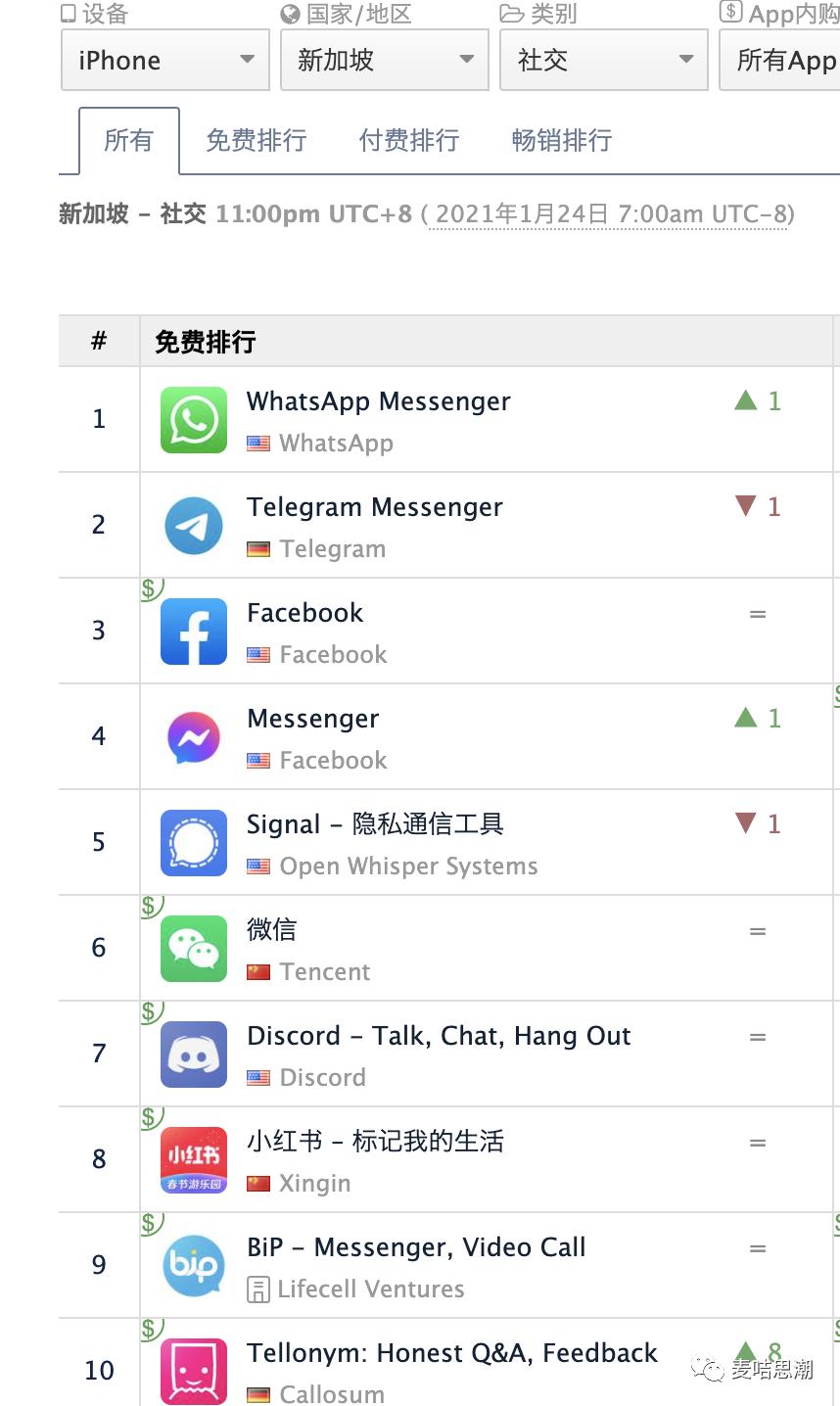Viewport: 840px width, 1406px height.
Task: Switch to the 付费排行 tab
Action: [408, 141]
